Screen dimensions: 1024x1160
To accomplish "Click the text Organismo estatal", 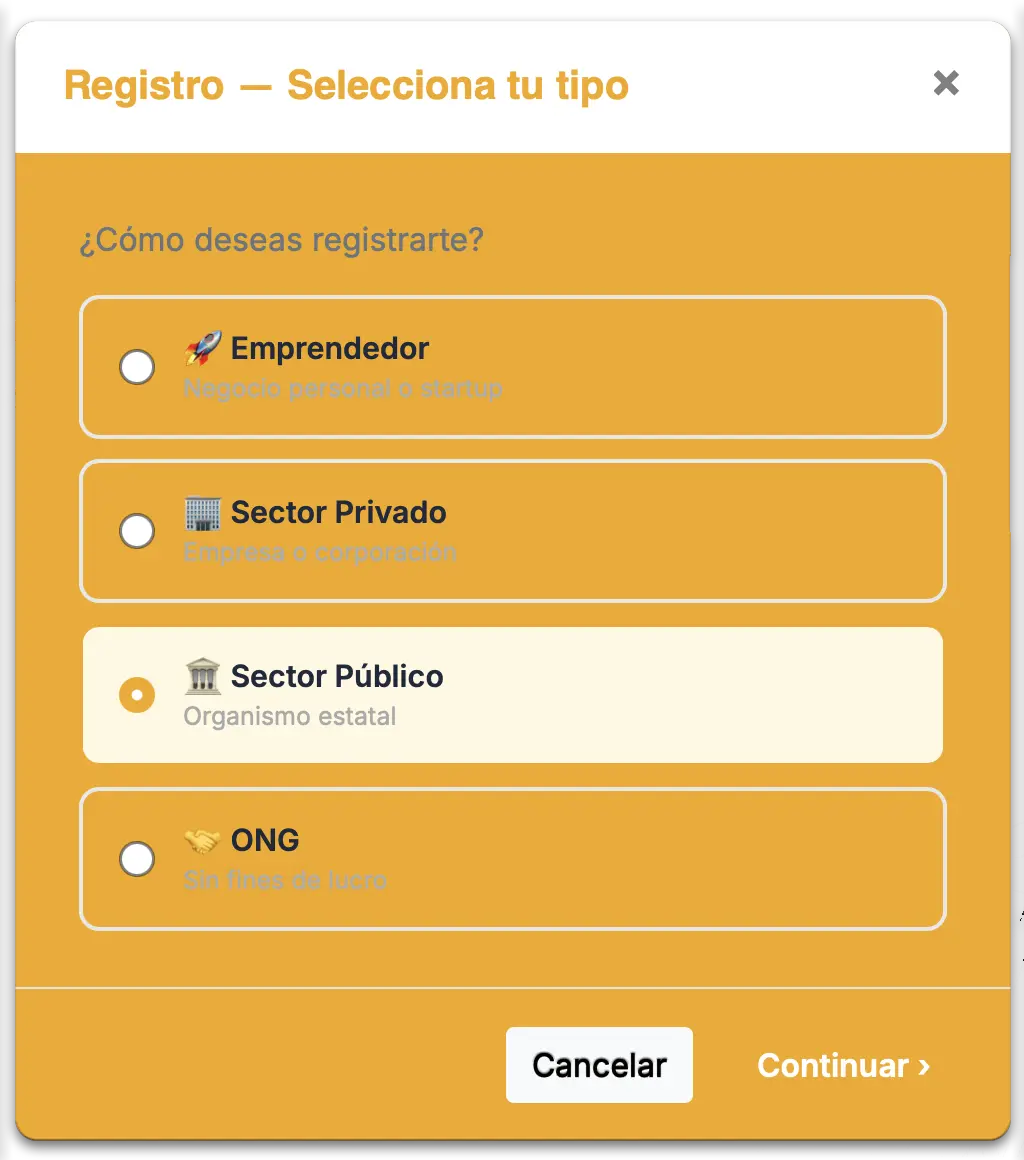I will coord(290,716).
